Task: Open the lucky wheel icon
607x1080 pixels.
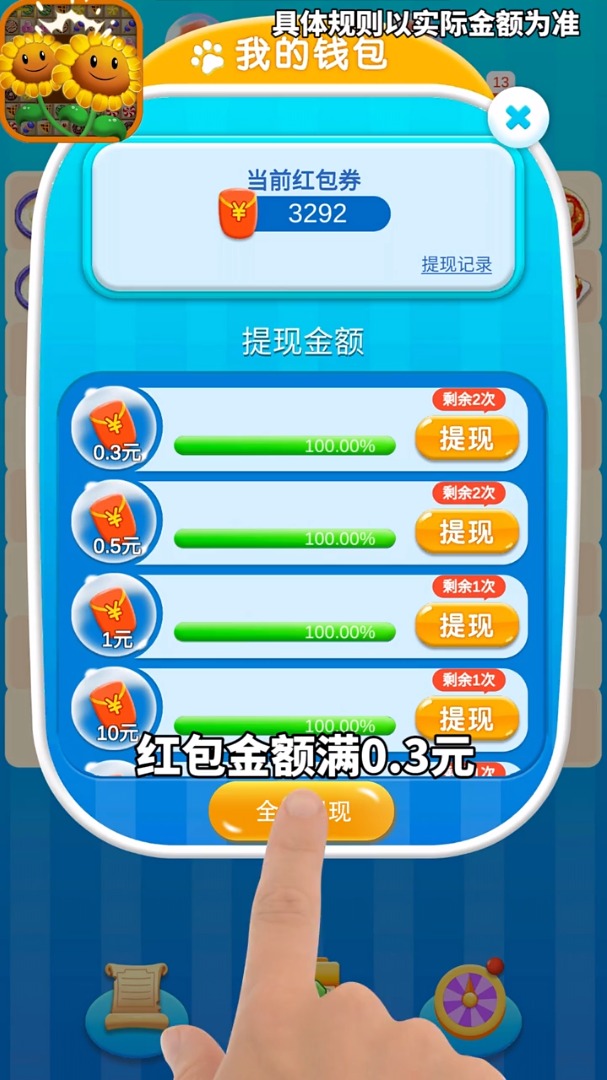Action: click(x=468, y=998)
